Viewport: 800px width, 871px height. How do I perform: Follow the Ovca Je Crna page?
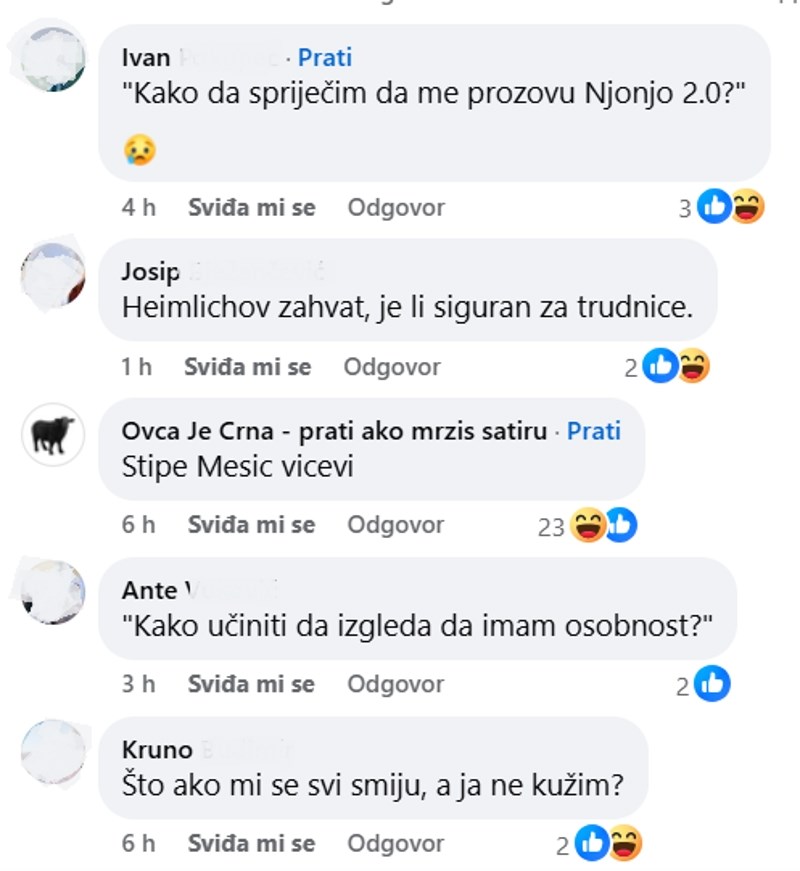click(594, 431)
